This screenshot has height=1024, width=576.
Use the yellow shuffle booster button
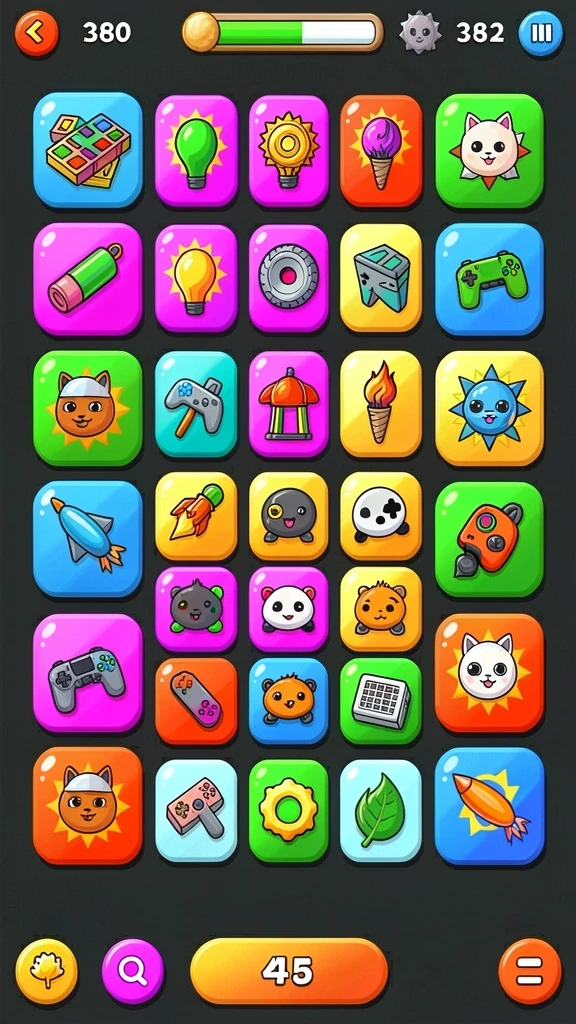coord(46,972)
